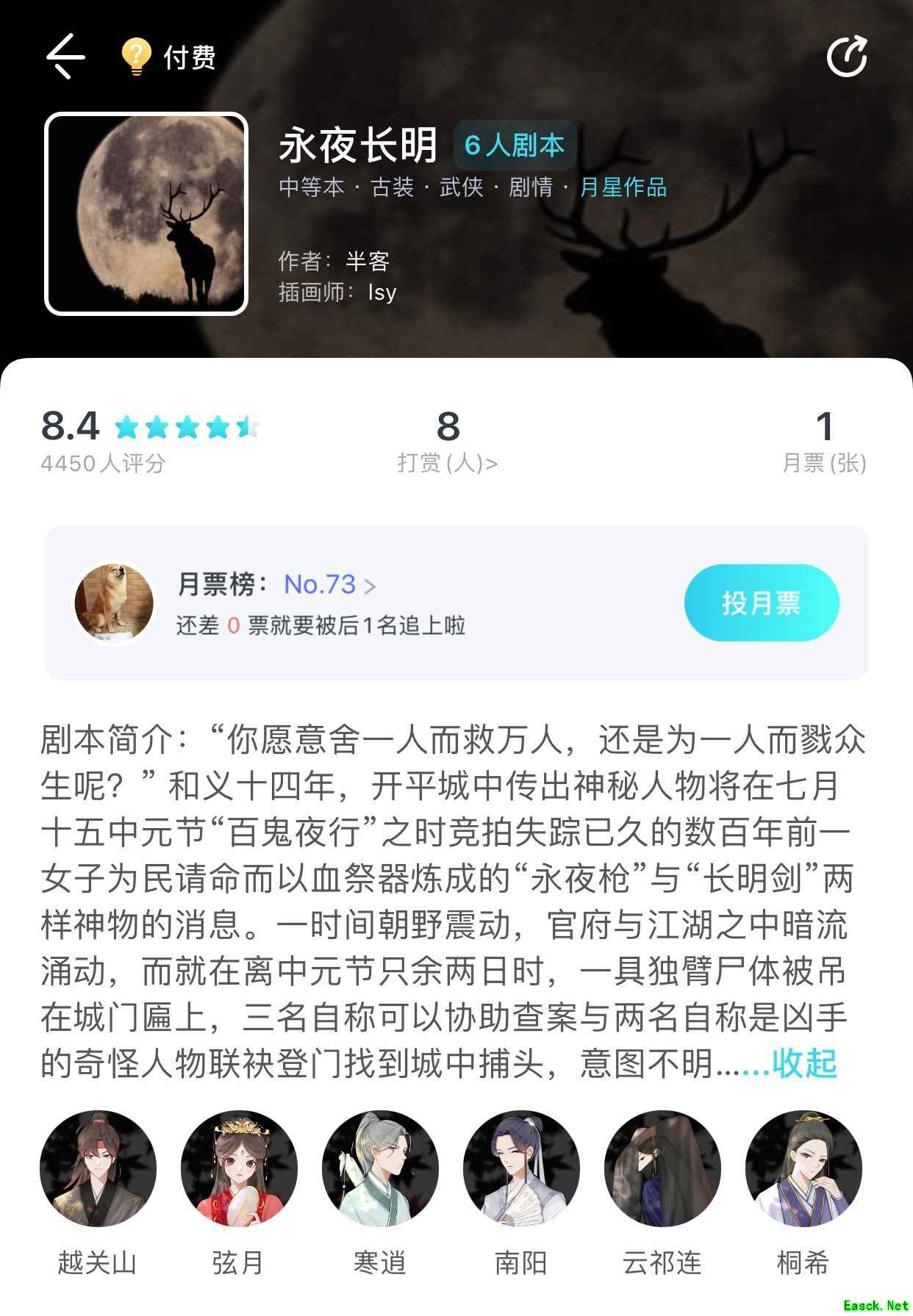Go back using the arrow icon
Screen dimensions: 913x1316
[x=65, y=56]
